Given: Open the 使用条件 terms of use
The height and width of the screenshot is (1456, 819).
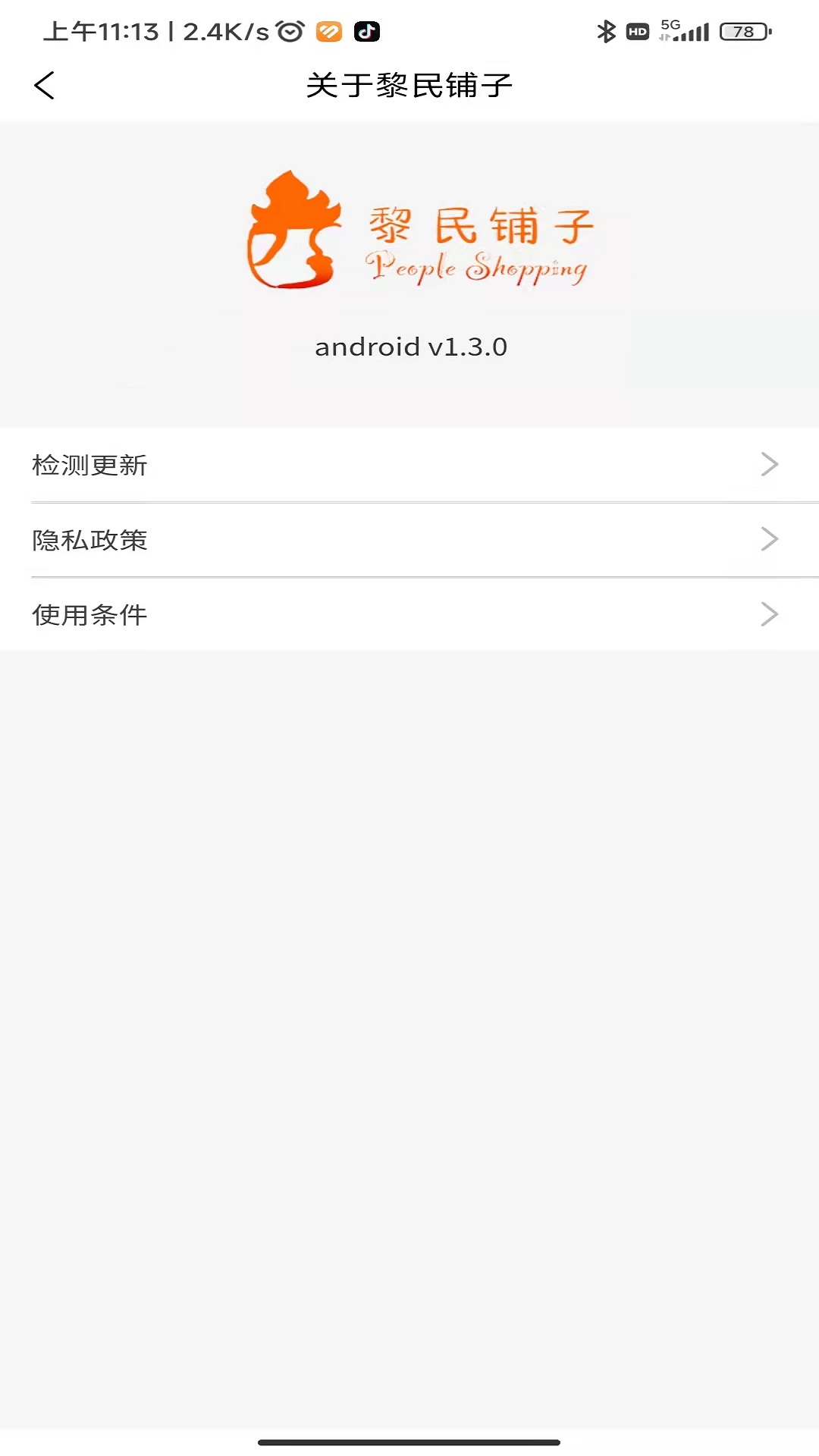Looking at the screenshot, I should pyautogui.click(x=89, y=614).
